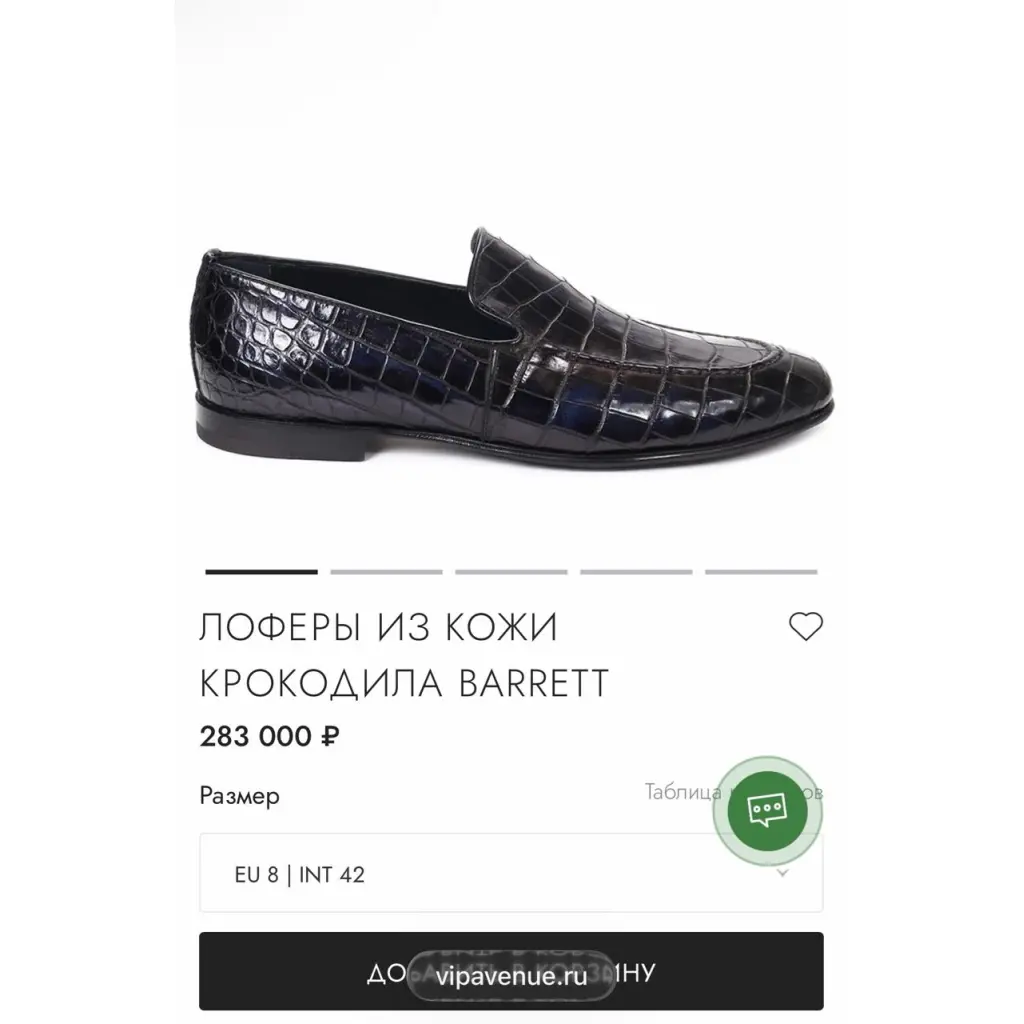Open the green live chat bubble
The width and height of the screenshot is (1024, 1024).
point(767,809)
